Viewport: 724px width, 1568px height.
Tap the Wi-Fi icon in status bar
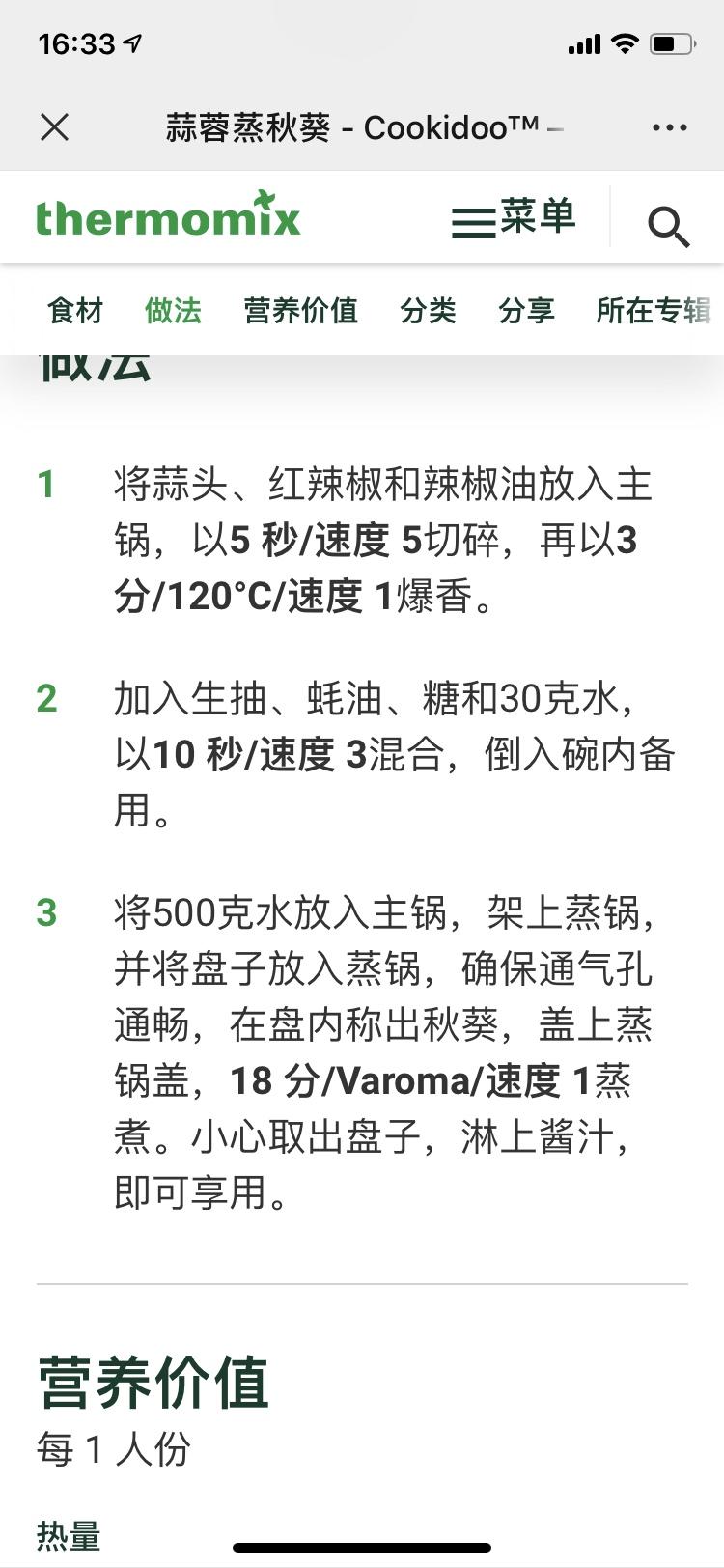pyautogui.click(x=624, y=42)
